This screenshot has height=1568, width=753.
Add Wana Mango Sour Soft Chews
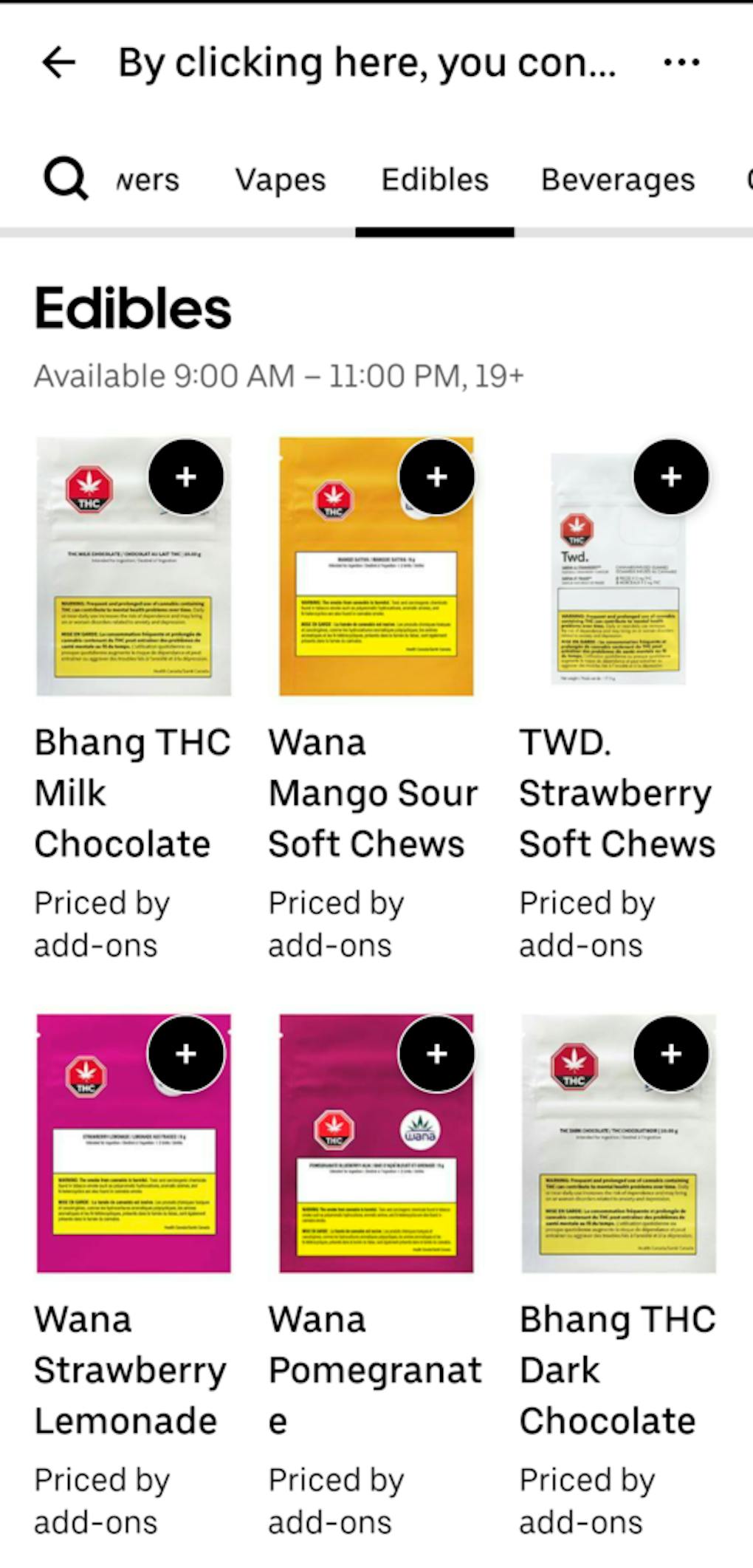(436, 477)
